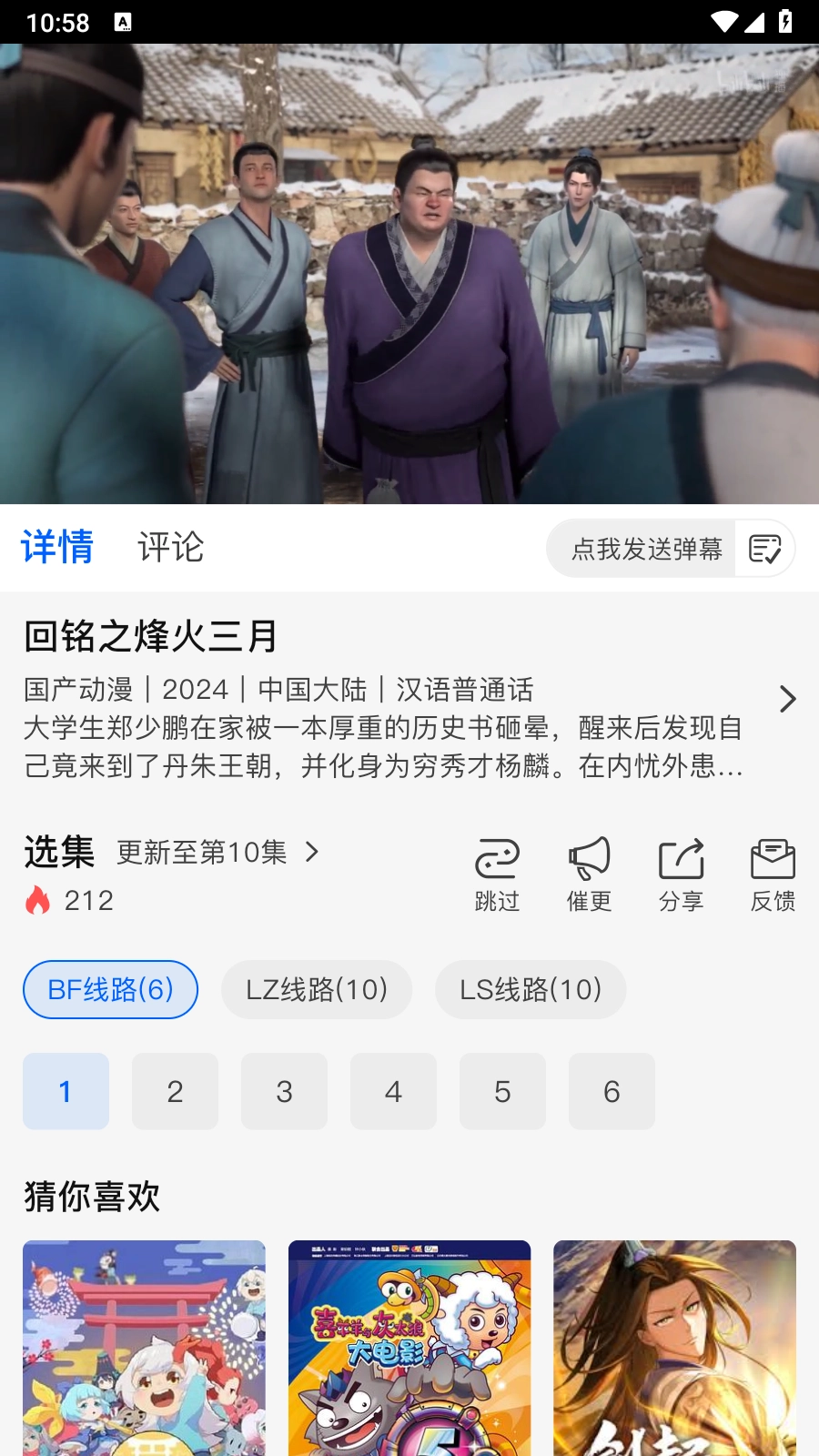This screenshot has height=1456, width=819.
Task: Share this show via 分享
Action: [x=681, y=875]
